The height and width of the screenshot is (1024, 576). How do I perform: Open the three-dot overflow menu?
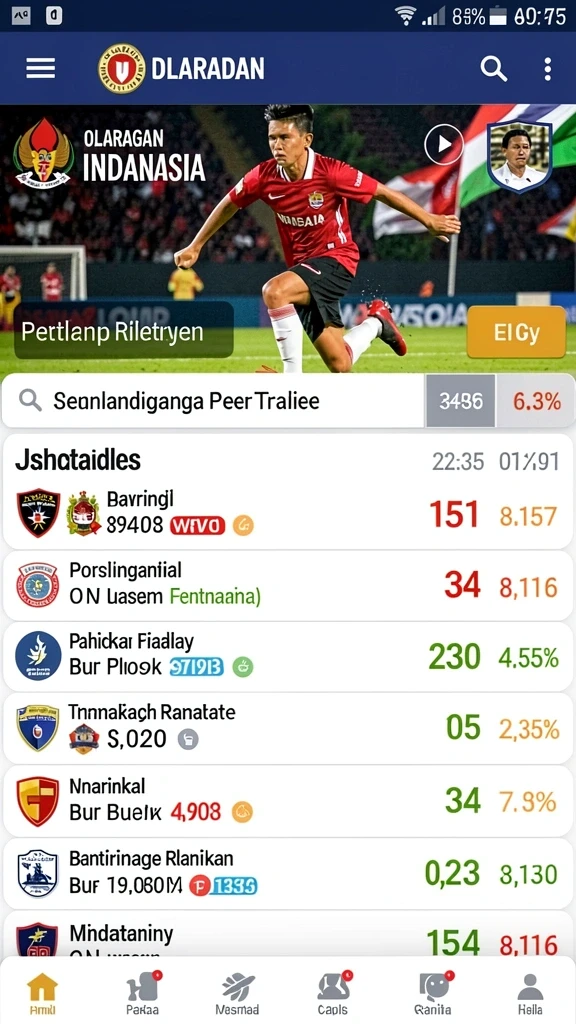tap(547, 69)
